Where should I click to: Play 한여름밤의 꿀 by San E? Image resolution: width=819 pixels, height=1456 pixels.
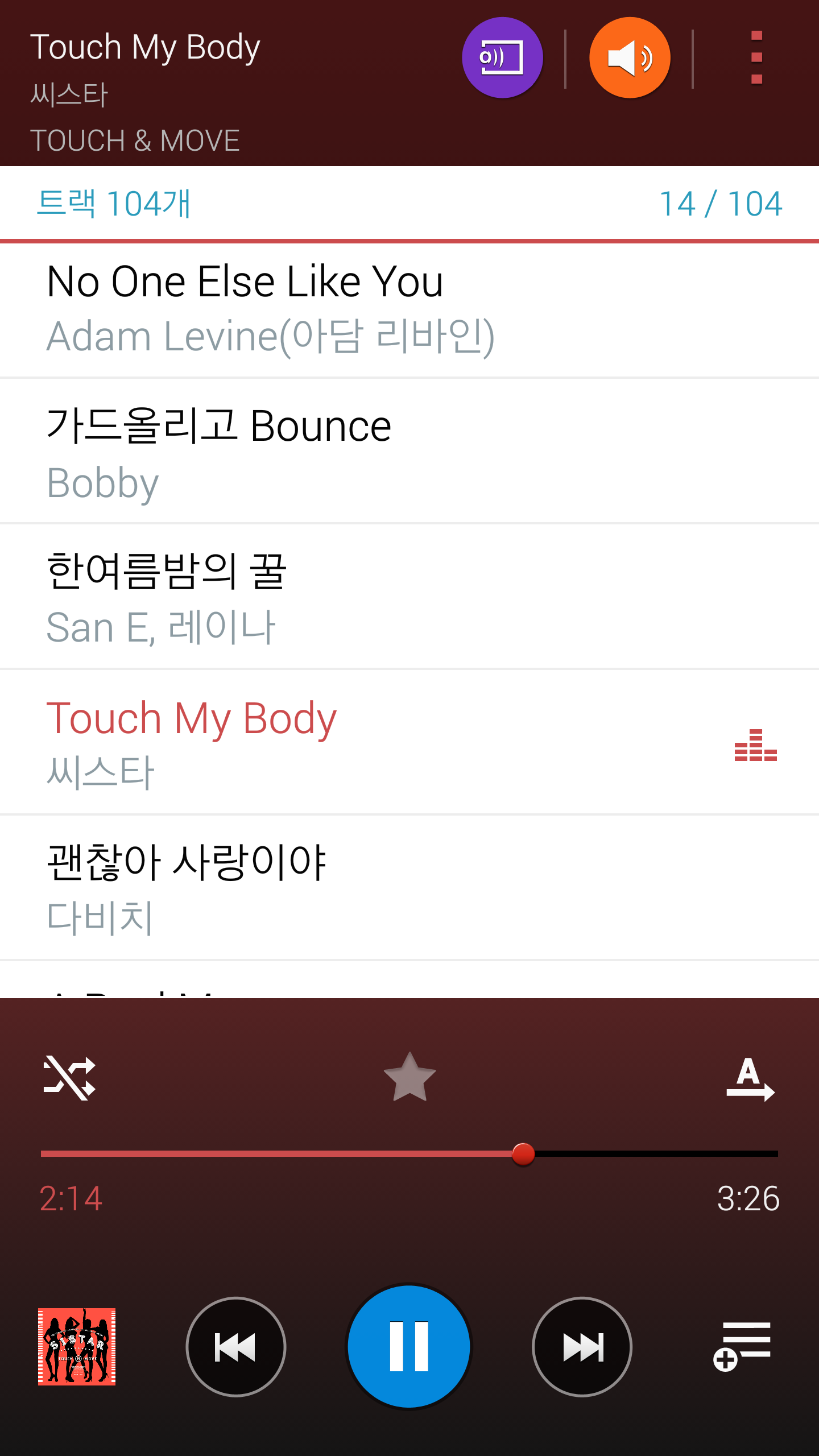click(x=409, y=598)
